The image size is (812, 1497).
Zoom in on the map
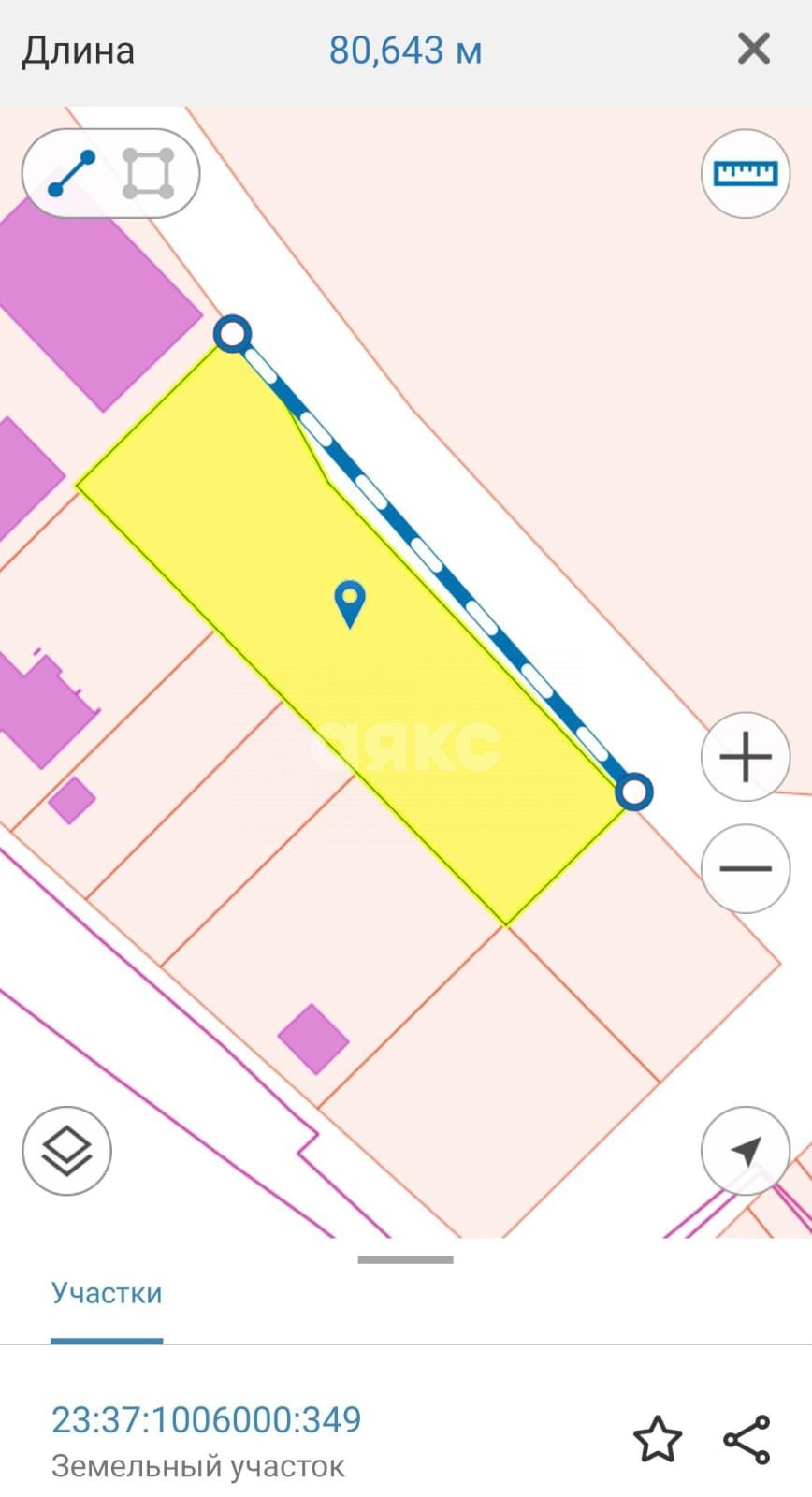[745, 757]
